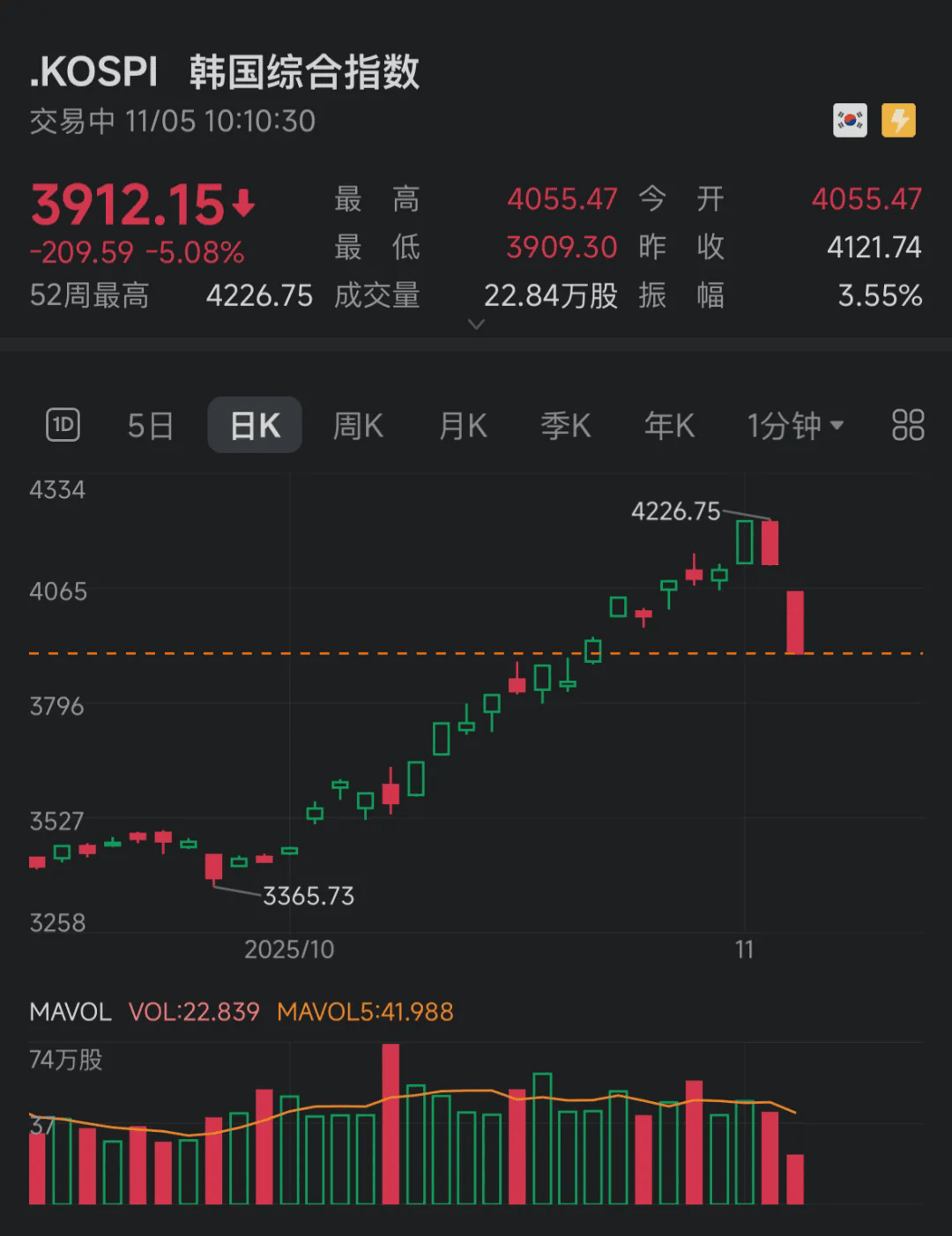Click the MAVOL5:41.988 label
952x1236 pixels.
[367, 1011]
